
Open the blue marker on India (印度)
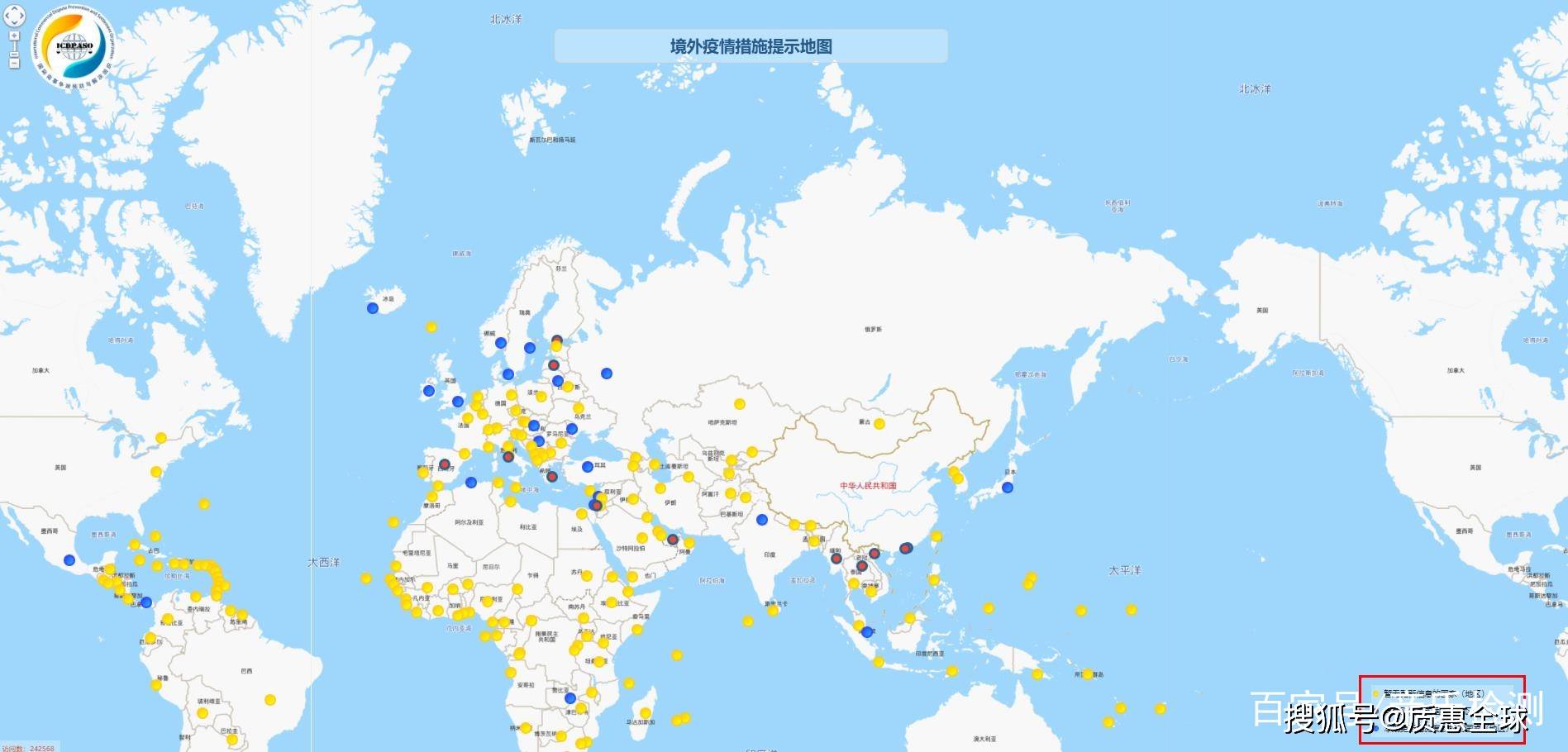click(x=762, y=520)
